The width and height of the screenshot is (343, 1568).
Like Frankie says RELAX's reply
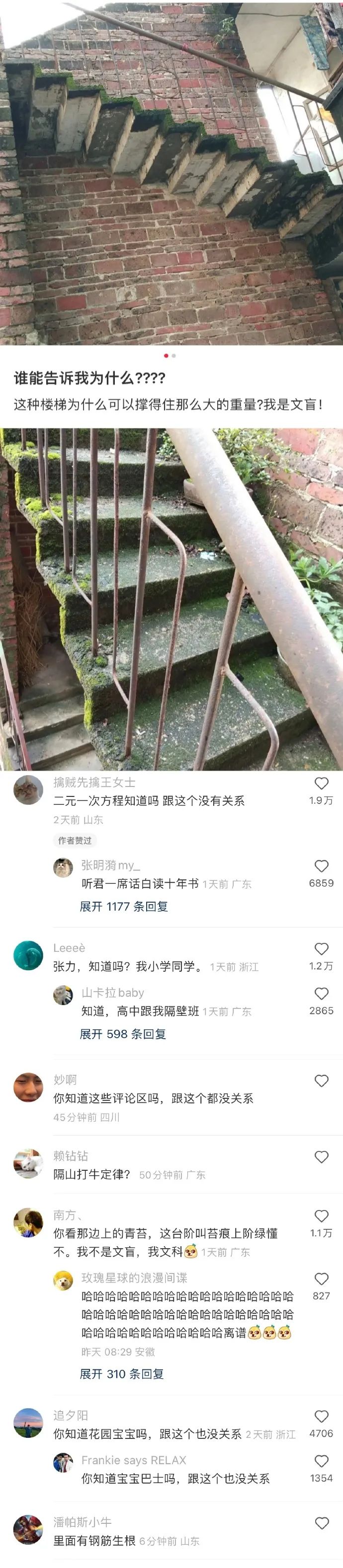click(321, 1461)
